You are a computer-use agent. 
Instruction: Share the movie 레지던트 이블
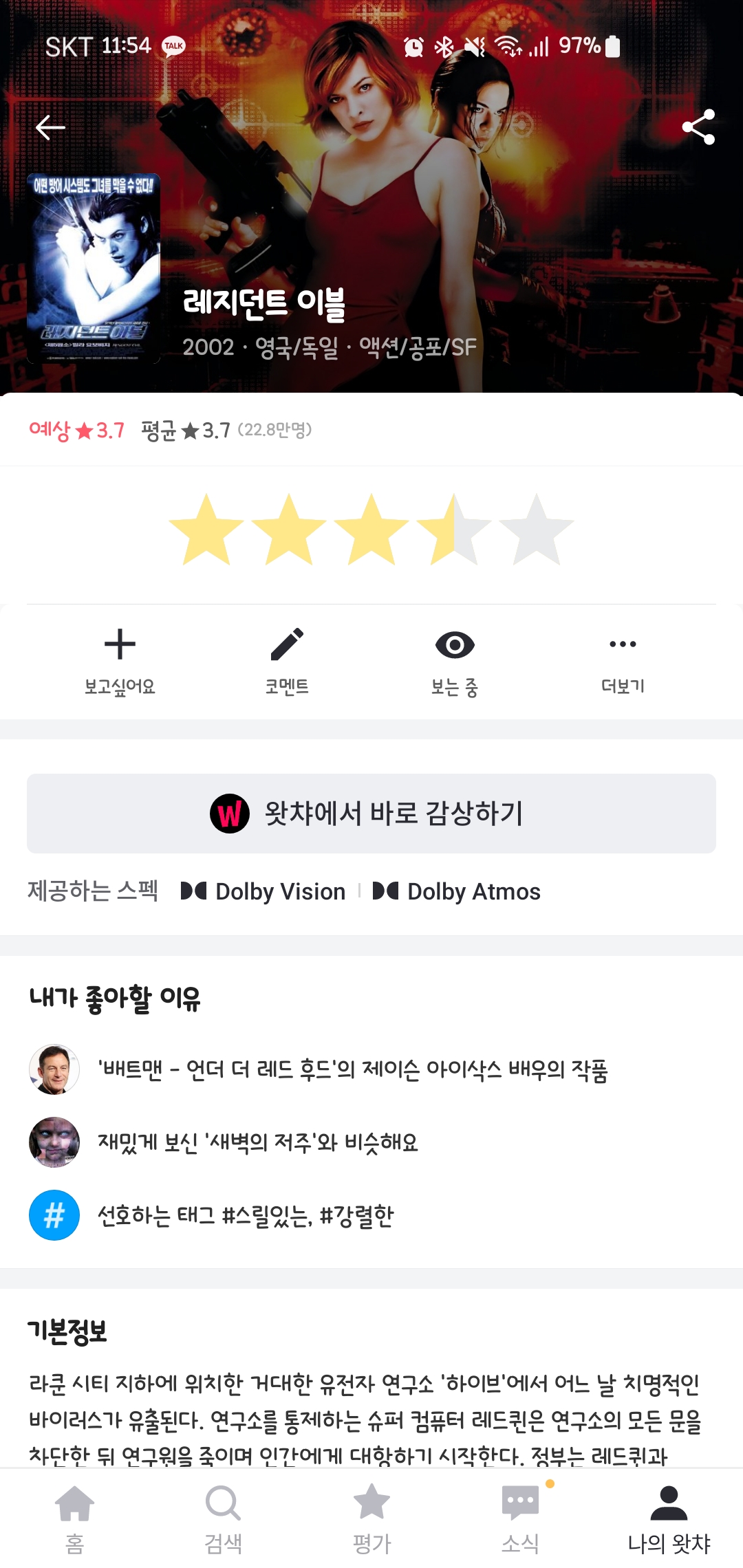[698, 127]
